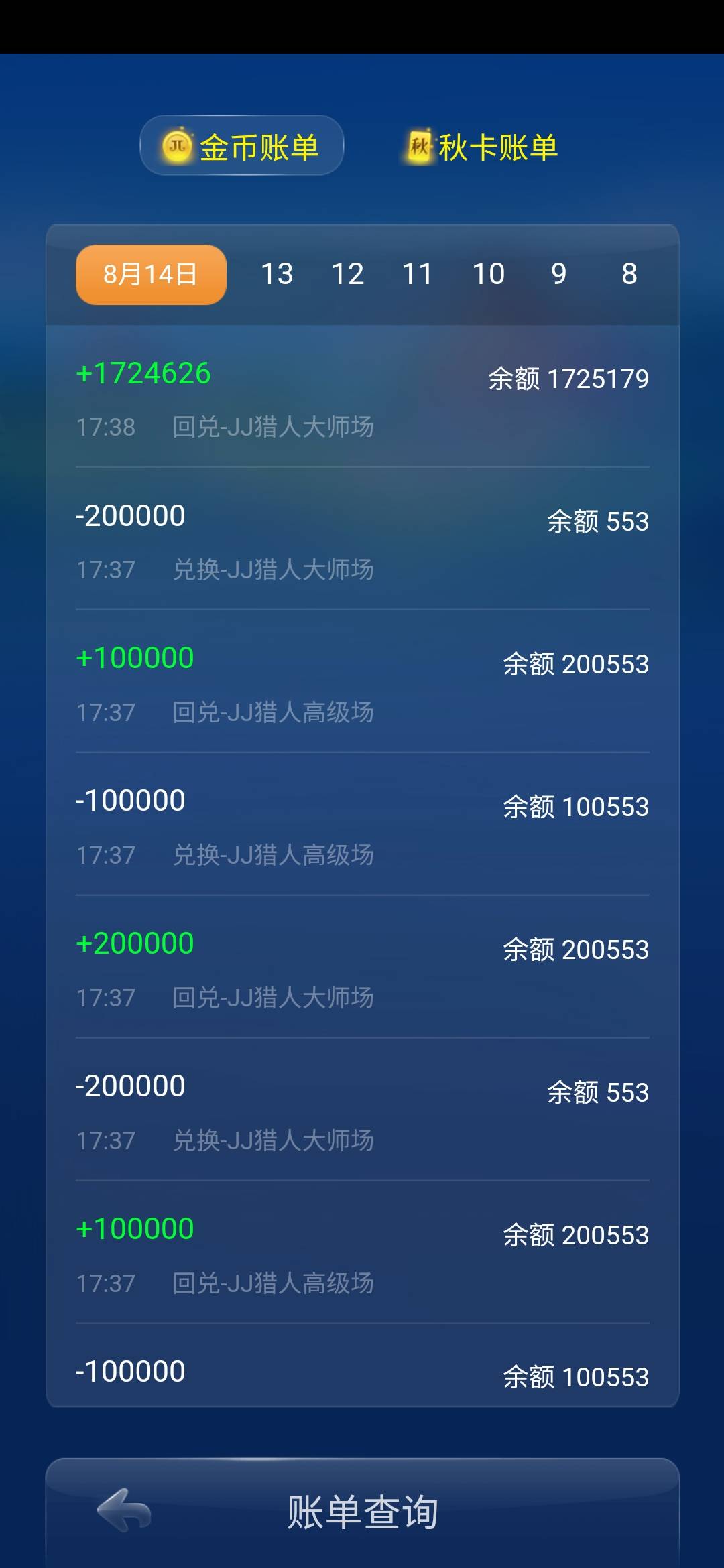Viewport: 724px width, 1568px height.
Task: Select date 8, the earliest date shown
Action: click(629, 273)
